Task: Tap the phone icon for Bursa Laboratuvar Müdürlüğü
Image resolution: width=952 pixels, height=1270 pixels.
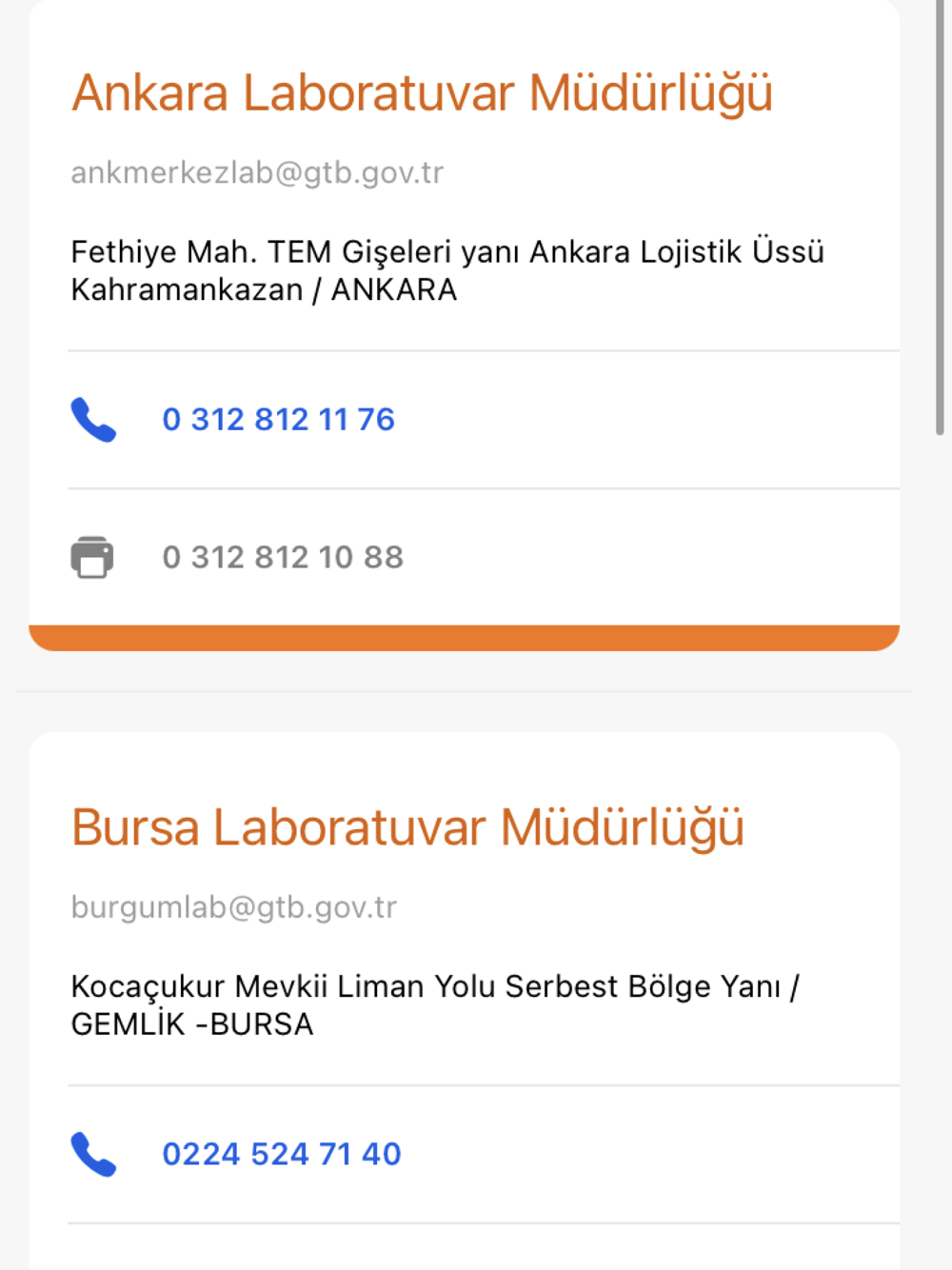Action: (x=93, y=1154)
